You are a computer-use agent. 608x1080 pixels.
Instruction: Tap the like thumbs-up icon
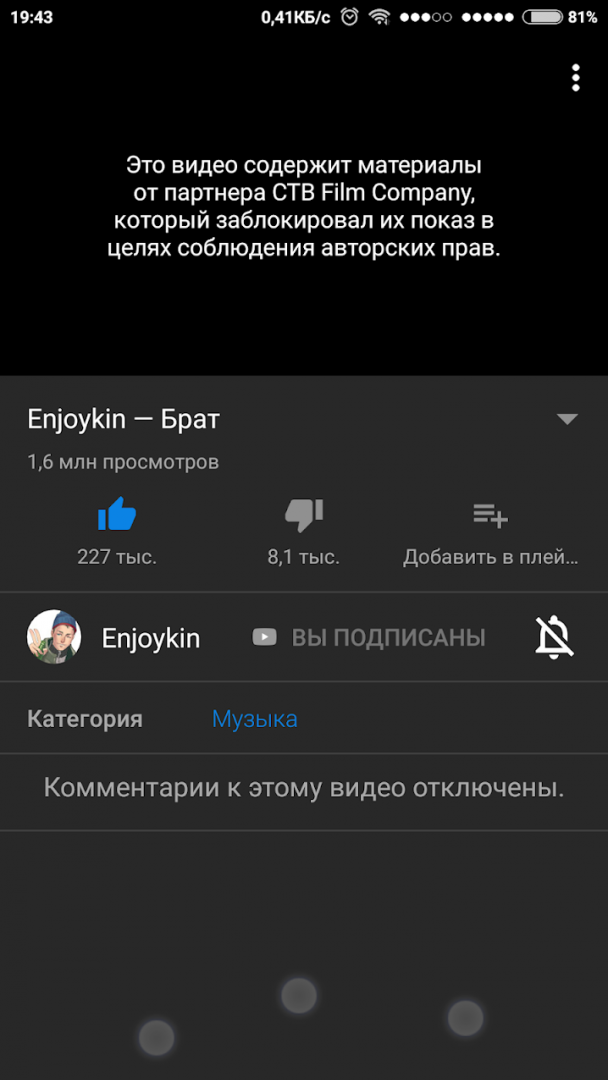point(117,516)
